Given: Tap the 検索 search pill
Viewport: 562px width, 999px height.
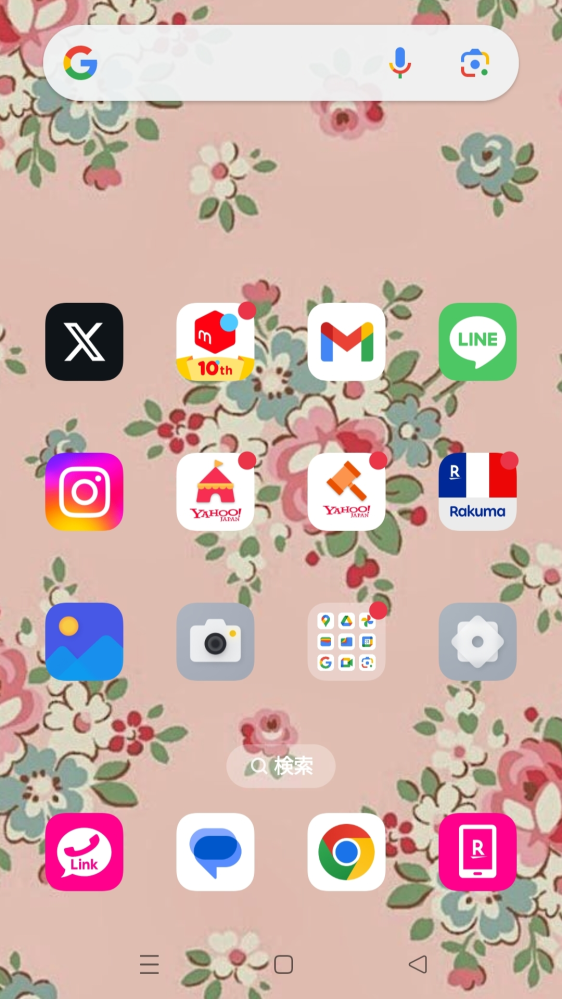Looking at the screenshot, I should (281, 766).
